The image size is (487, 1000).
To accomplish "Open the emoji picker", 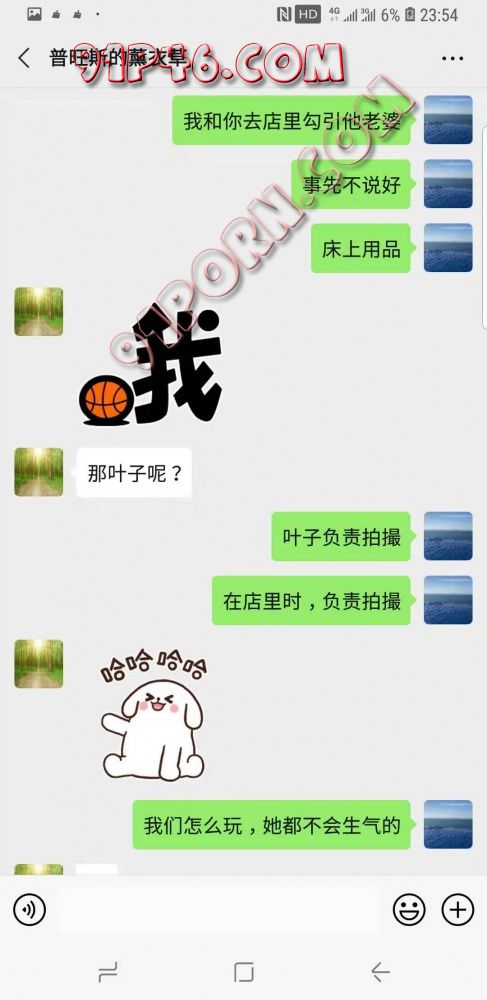I will (409, 909).
